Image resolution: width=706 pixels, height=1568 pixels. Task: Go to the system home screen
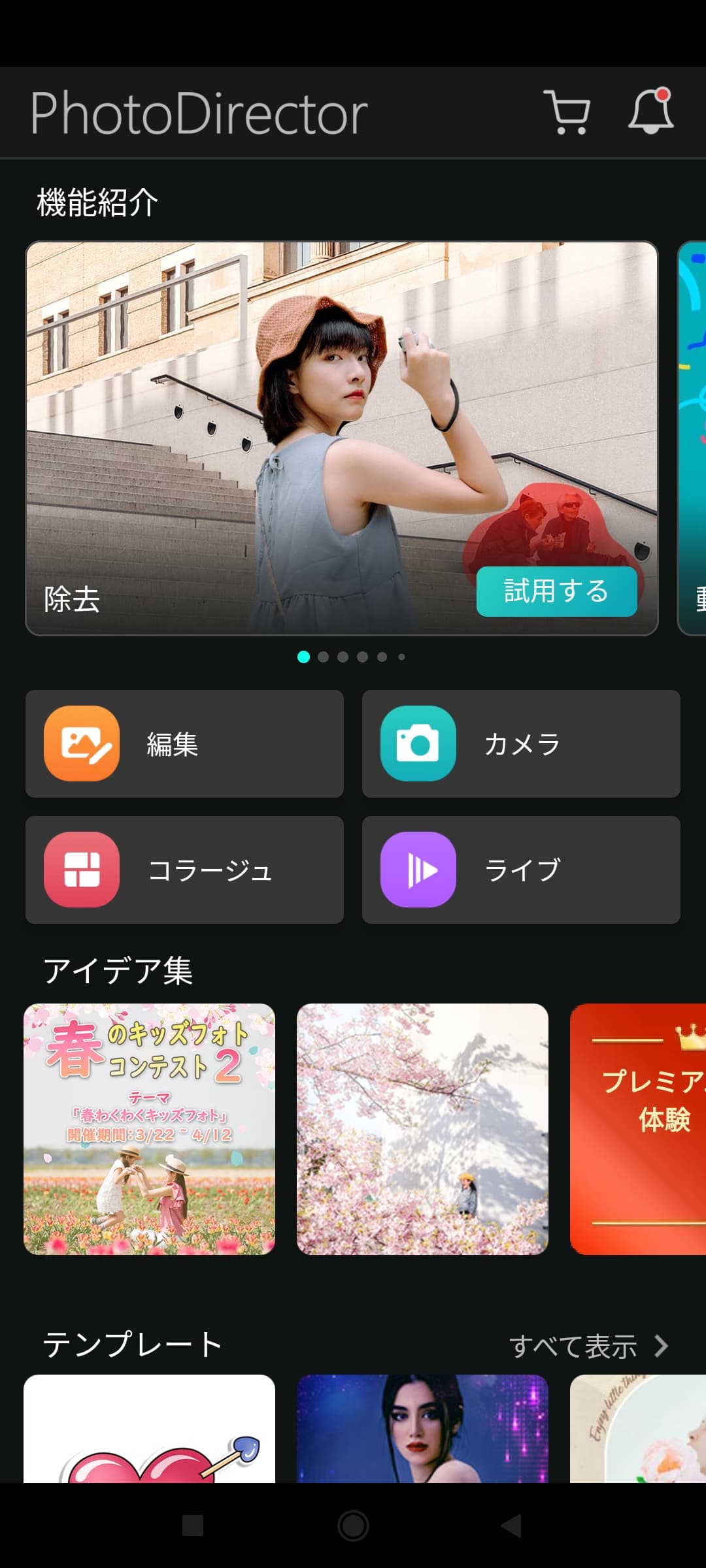click(353, 1526)
